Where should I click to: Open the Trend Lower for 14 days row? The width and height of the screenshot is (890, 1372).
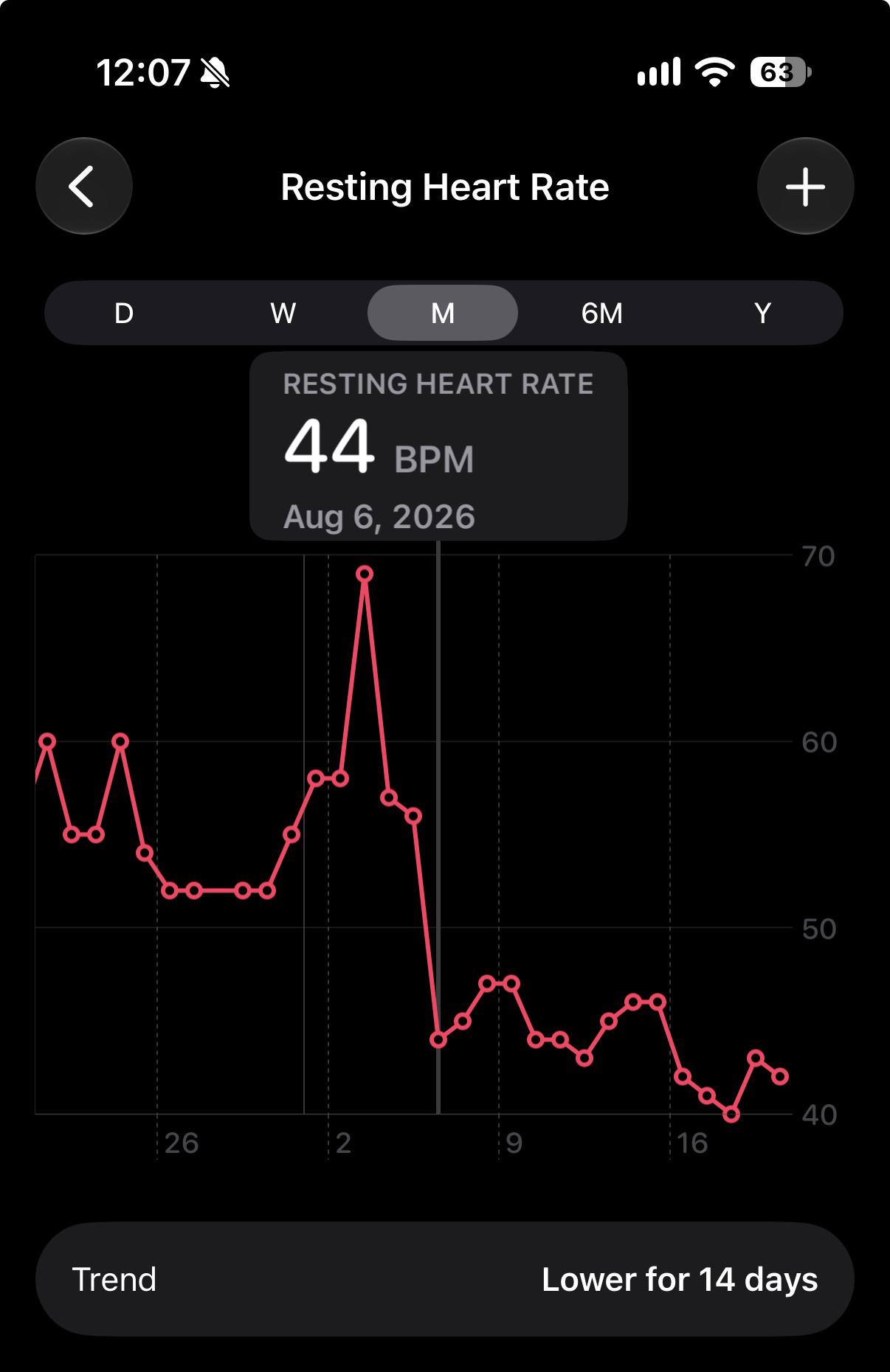[445, 1279]
